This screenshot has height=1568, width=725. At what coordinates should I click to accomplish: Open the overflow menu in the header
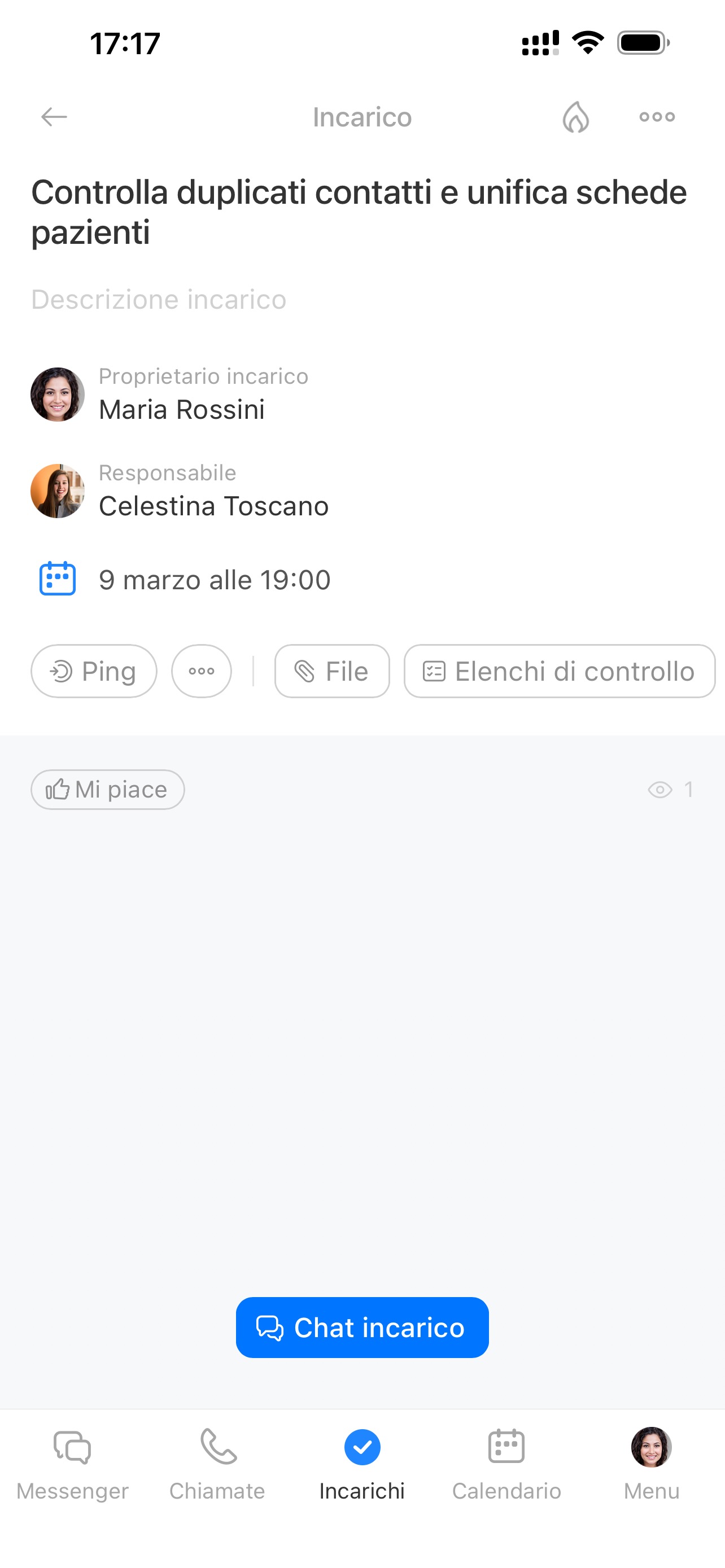point(657,117)
